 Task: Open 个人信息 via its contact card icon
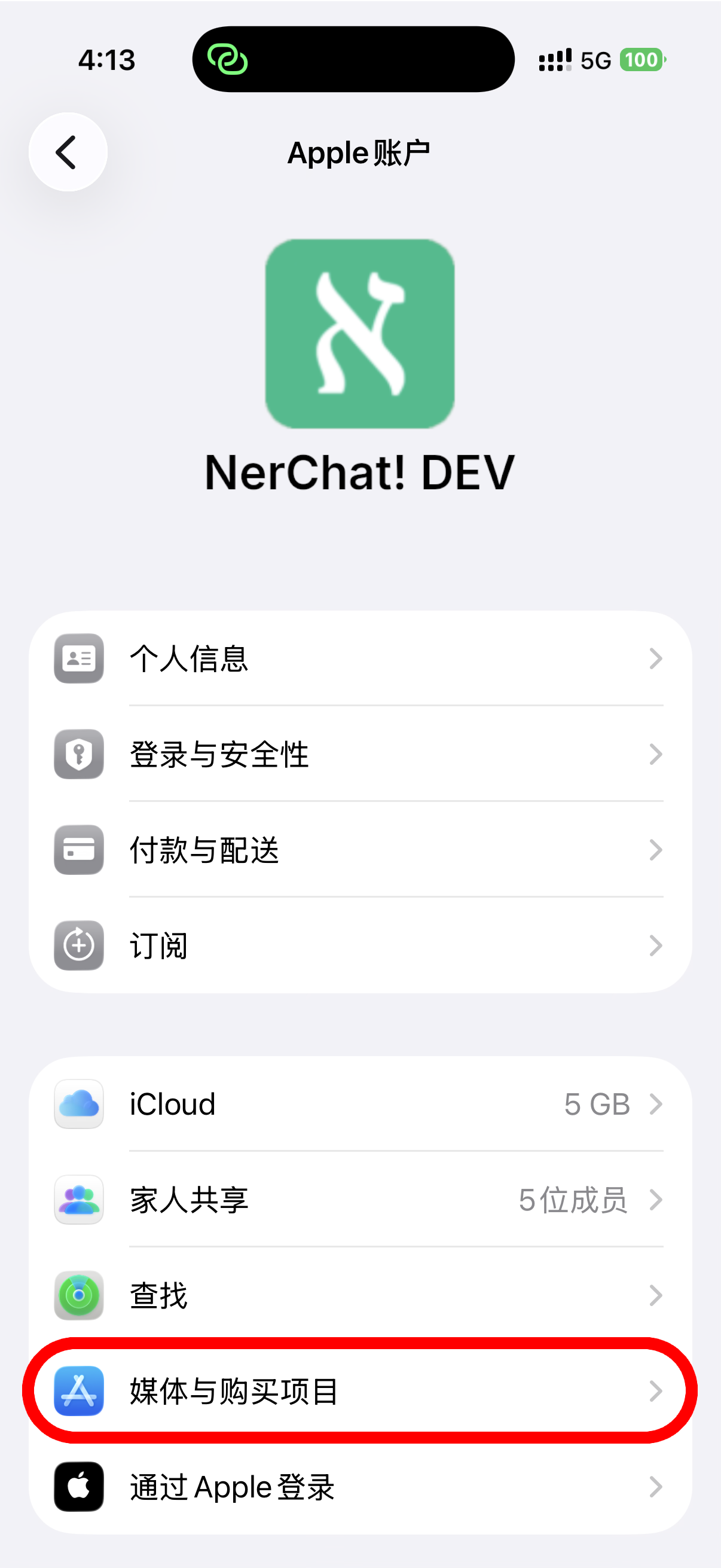pos(78,659)
